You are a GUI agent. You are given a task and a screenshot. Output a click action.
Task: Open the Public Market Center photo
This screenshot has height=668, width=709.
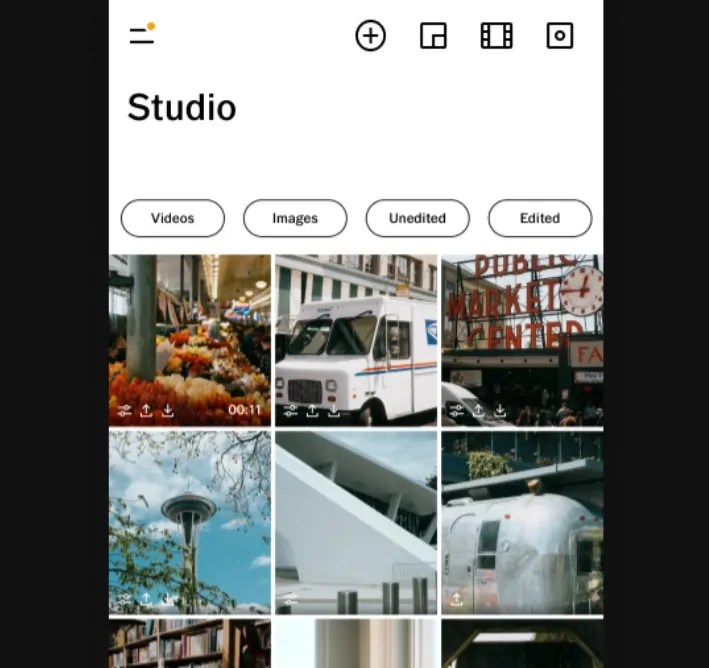522,330
